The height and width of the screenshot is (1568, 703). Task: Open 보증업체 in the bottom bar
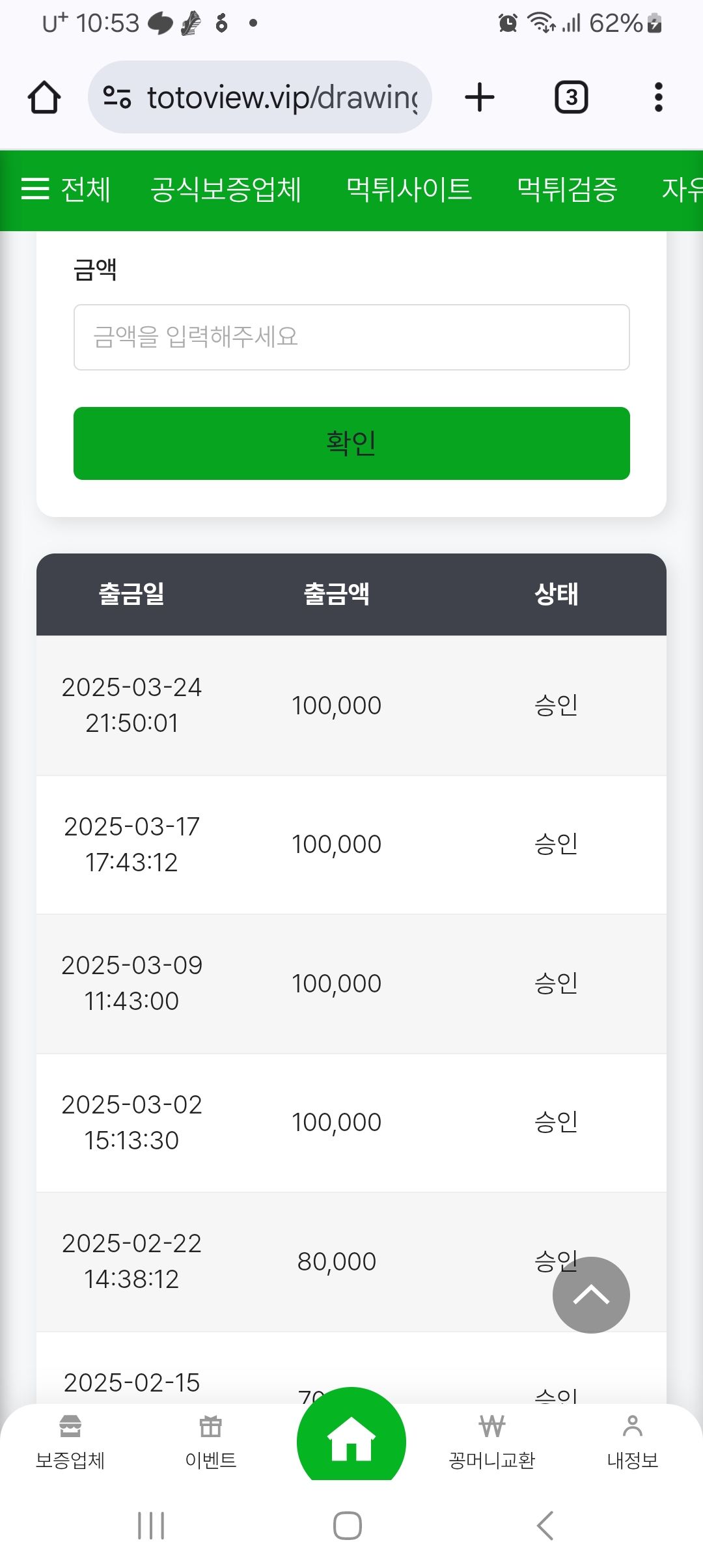70,1443
